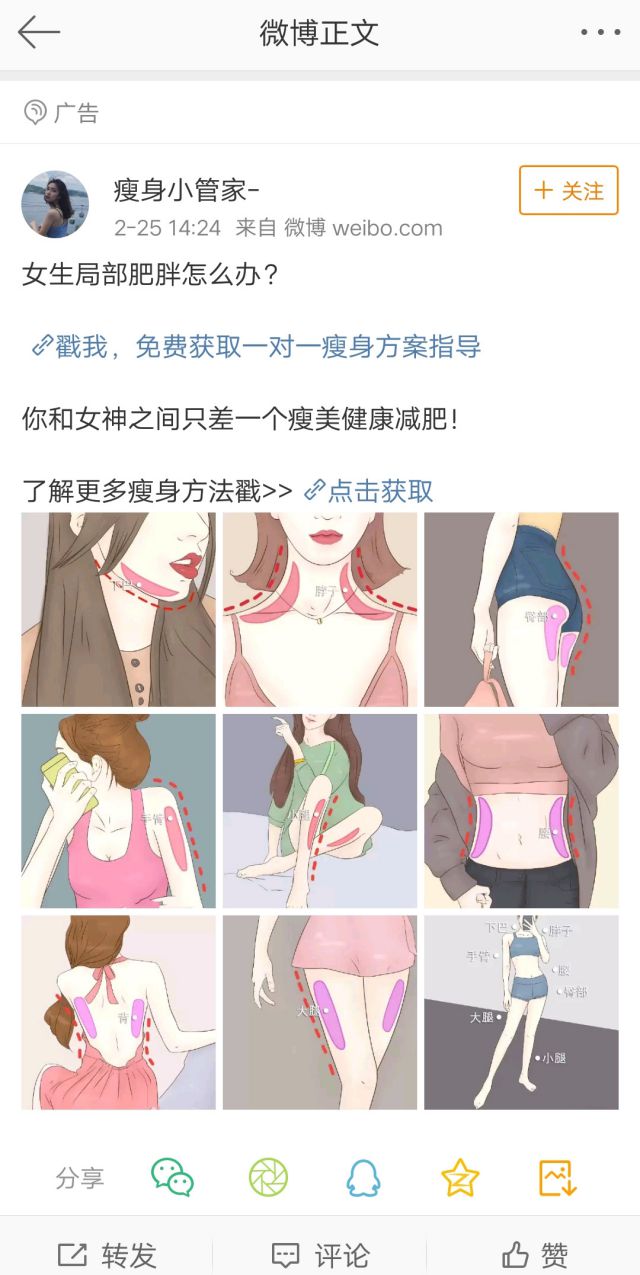640x1275 pixels.
Task: Open the neck illustration image tile
Action: (320, 610)
